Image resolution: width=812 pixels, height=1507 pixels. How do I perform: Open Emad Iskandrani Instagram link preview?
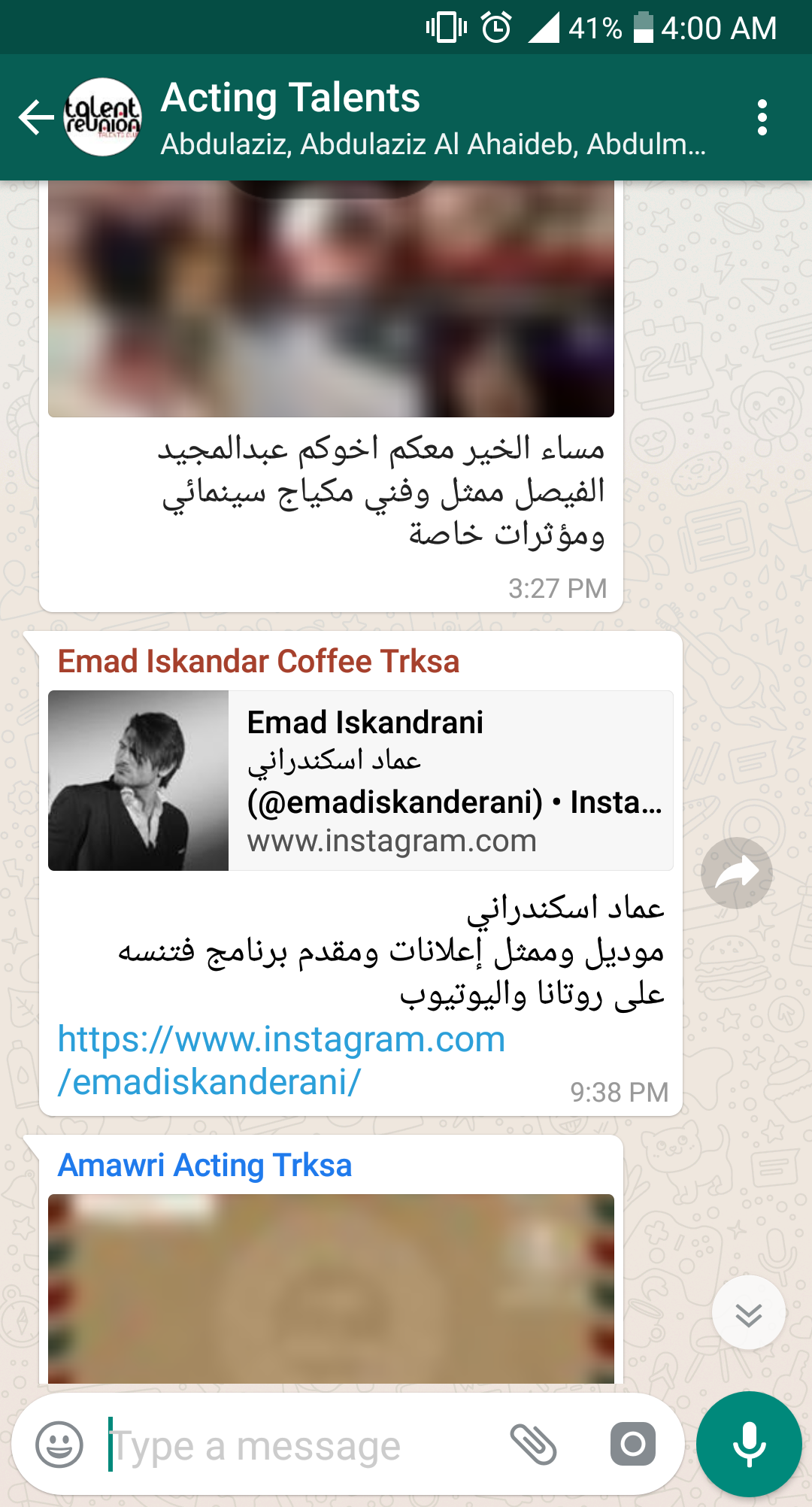[361, 781]
